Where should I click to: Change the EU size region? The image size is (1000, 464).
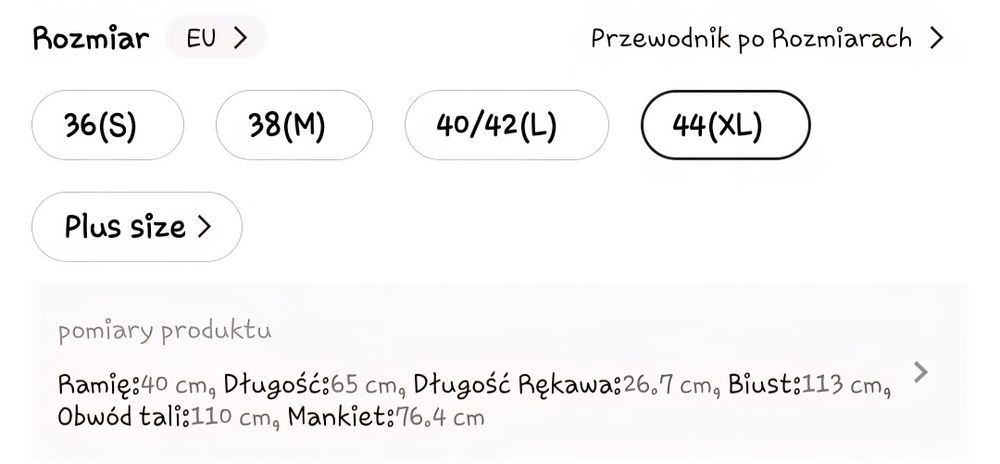pyautogui.click(x=216, y=39)
